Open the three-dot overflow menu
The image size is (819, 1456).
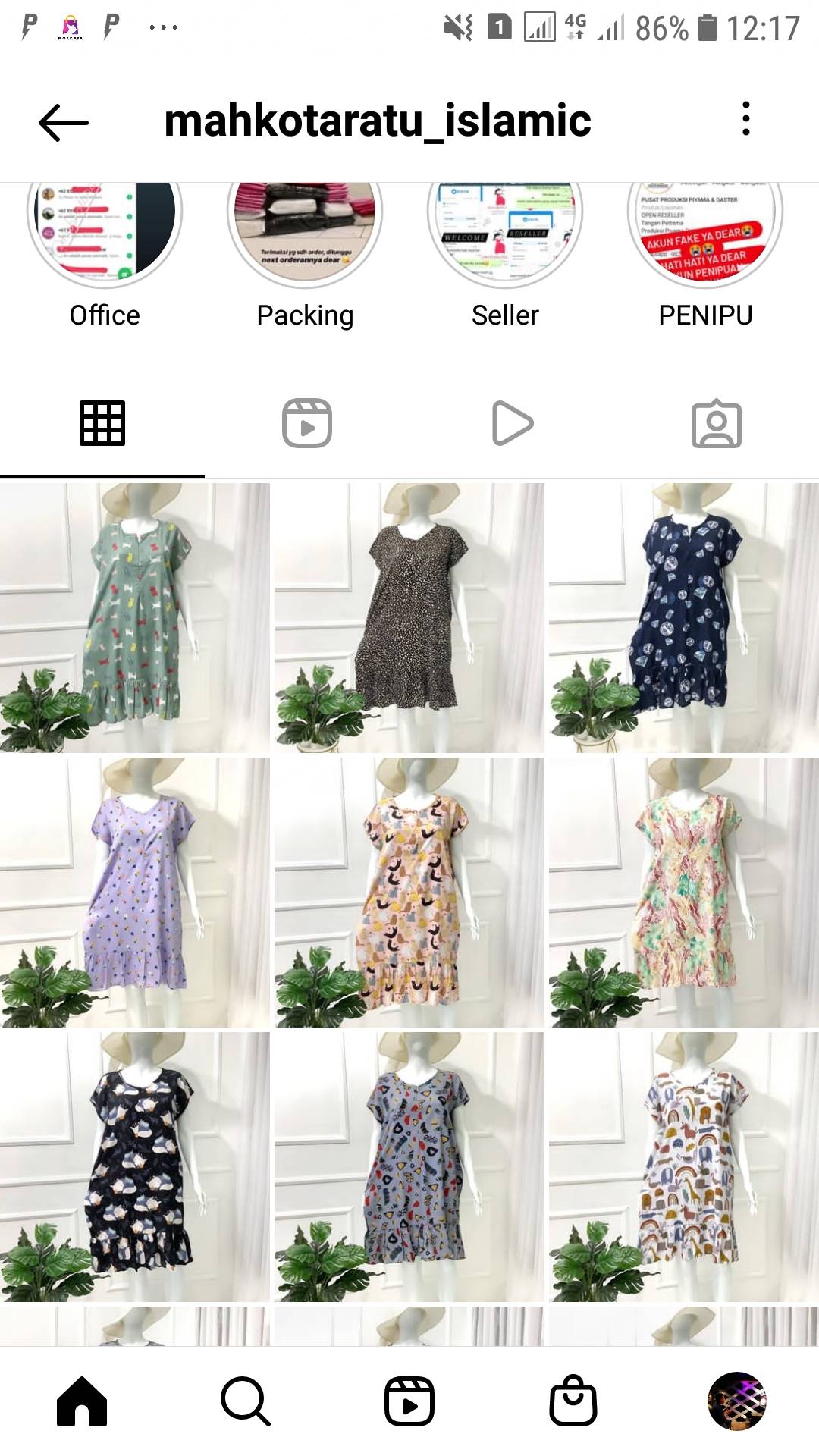coord(746,119)
